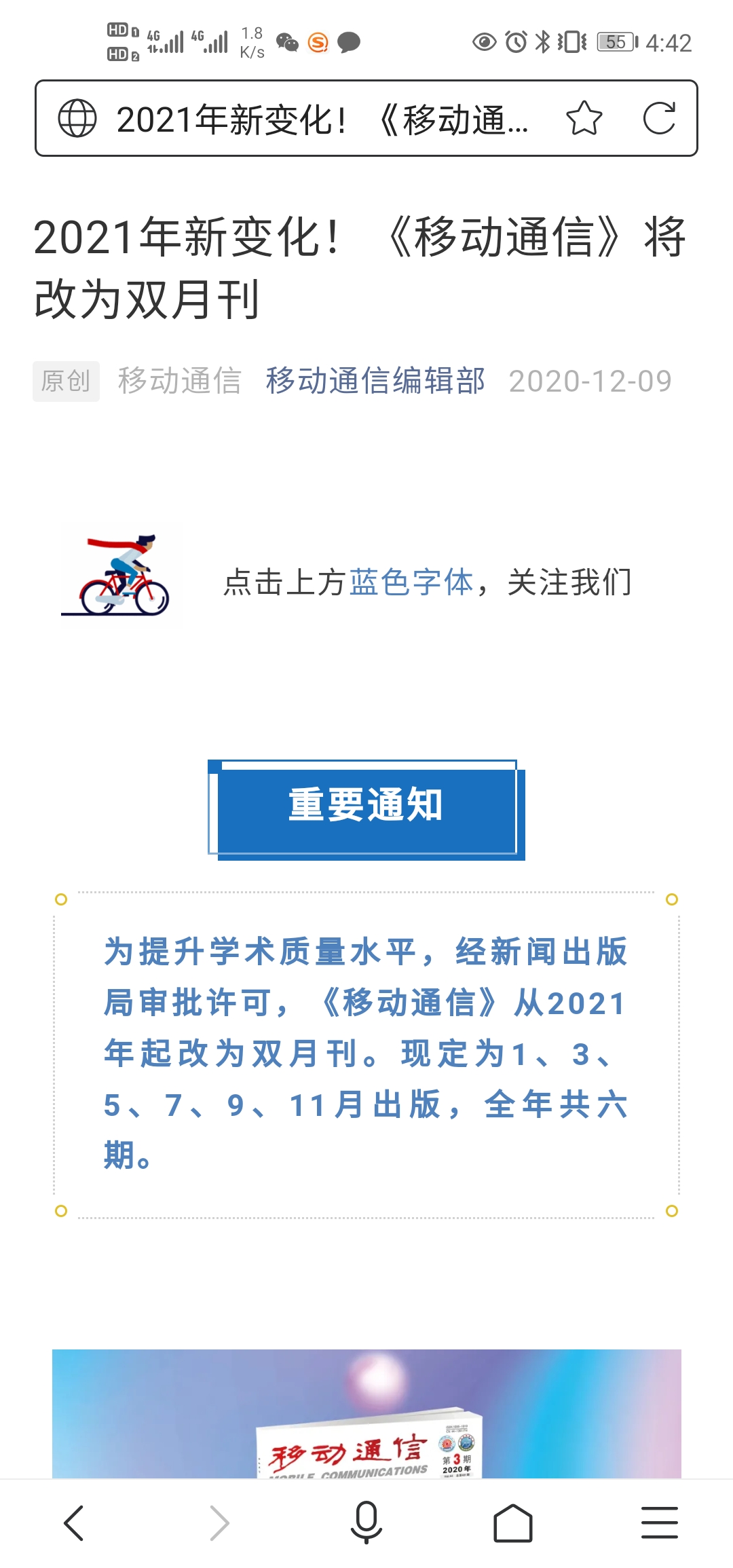Open the 移动通信编辑部 account link
This screenshot has height=1568, width=733.
point(375,381)
